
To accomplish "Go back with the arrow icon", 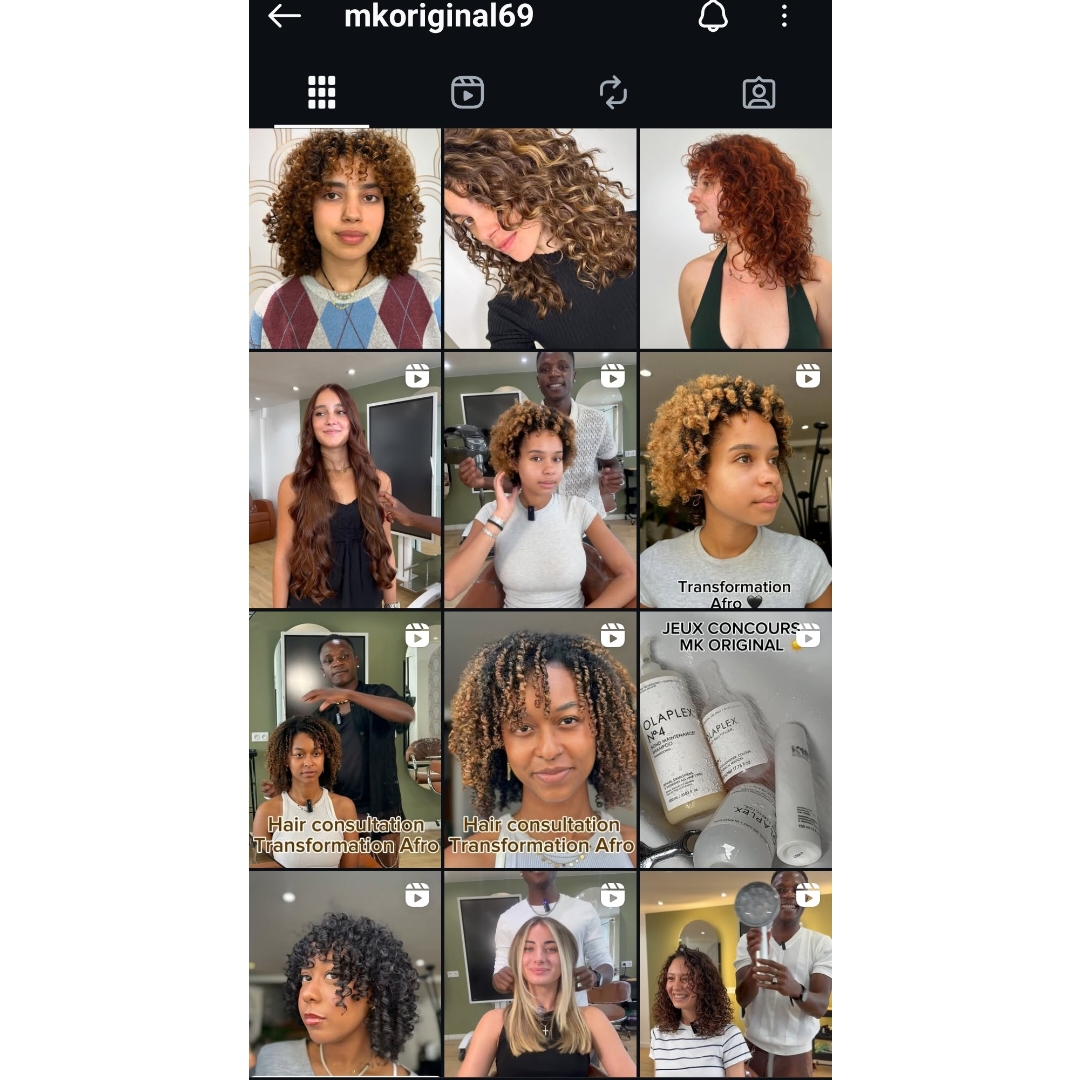I will coord(284,16).
